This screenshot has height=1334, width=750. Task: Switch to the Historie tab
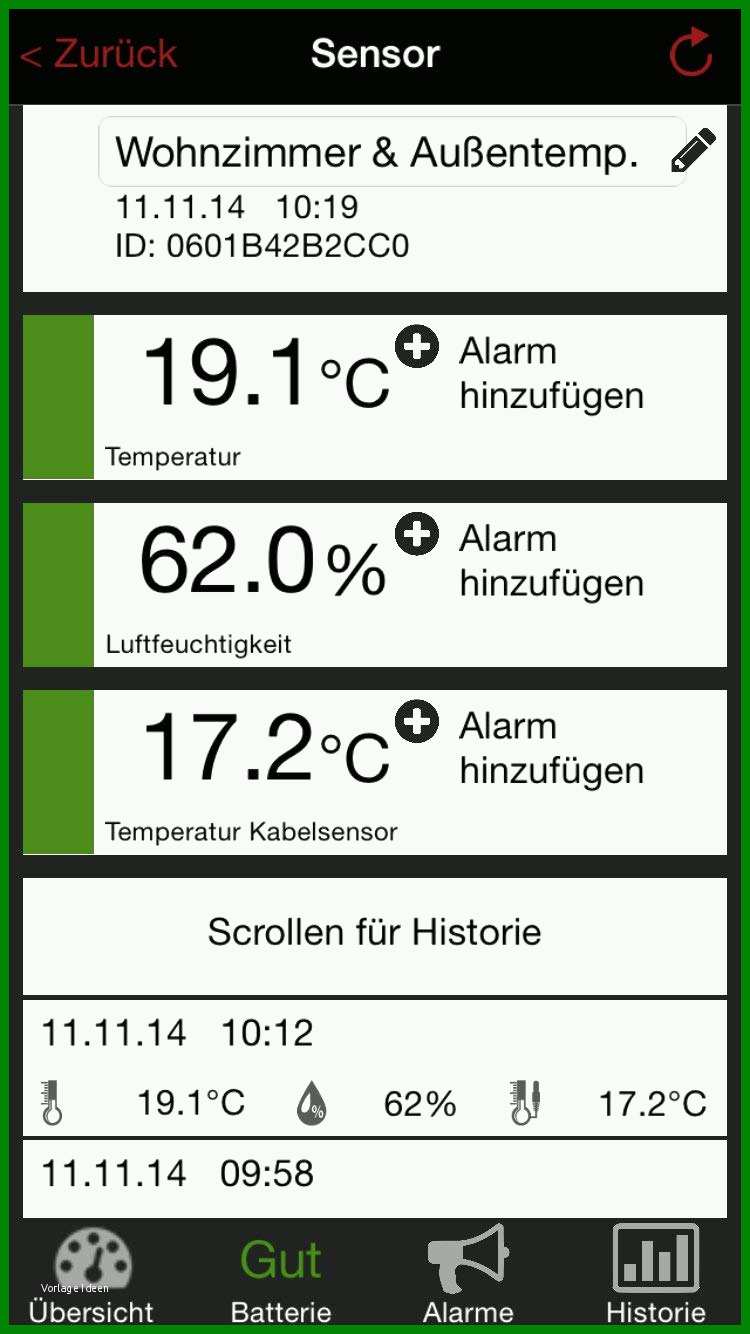tap(656, 1276)
